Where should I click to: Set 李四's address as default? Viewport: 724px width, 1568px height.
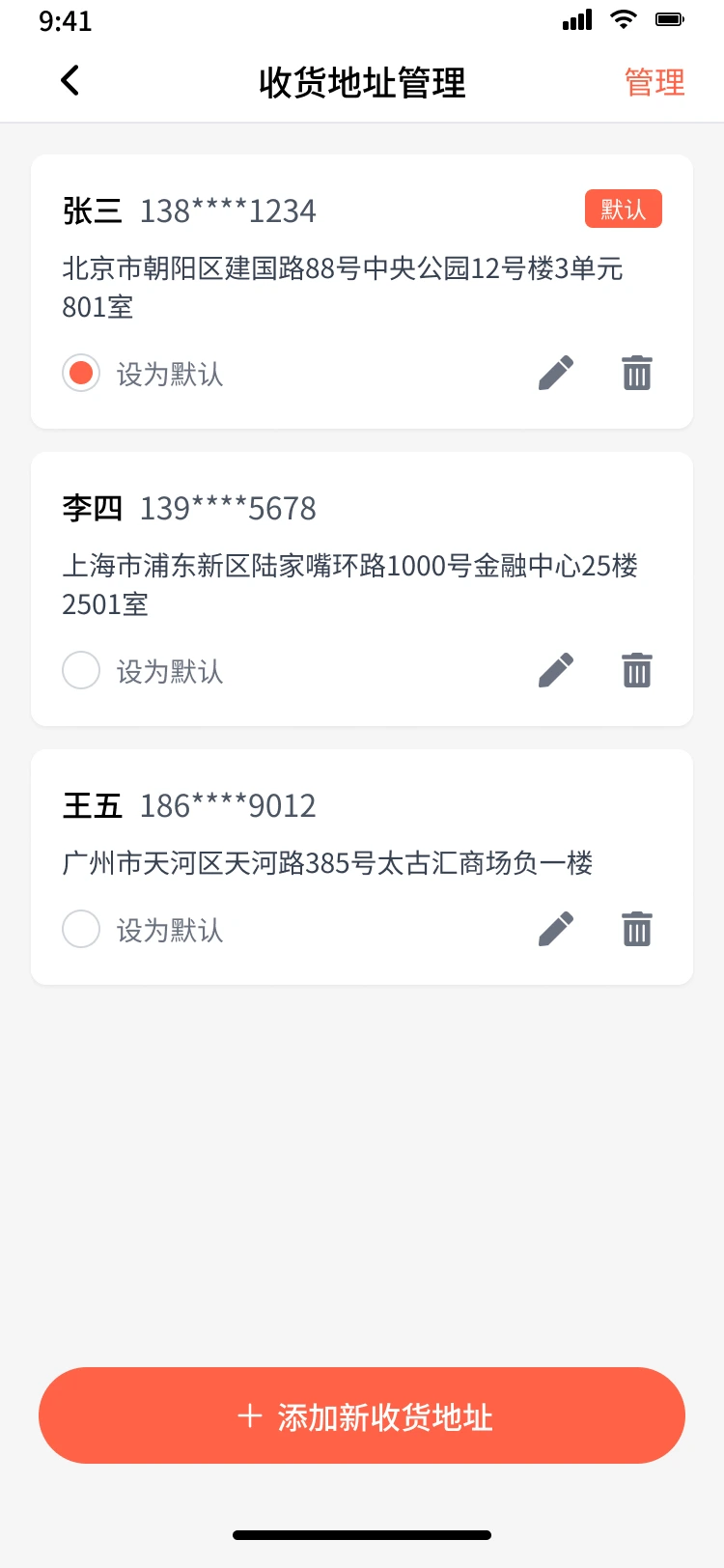[81, 670]
